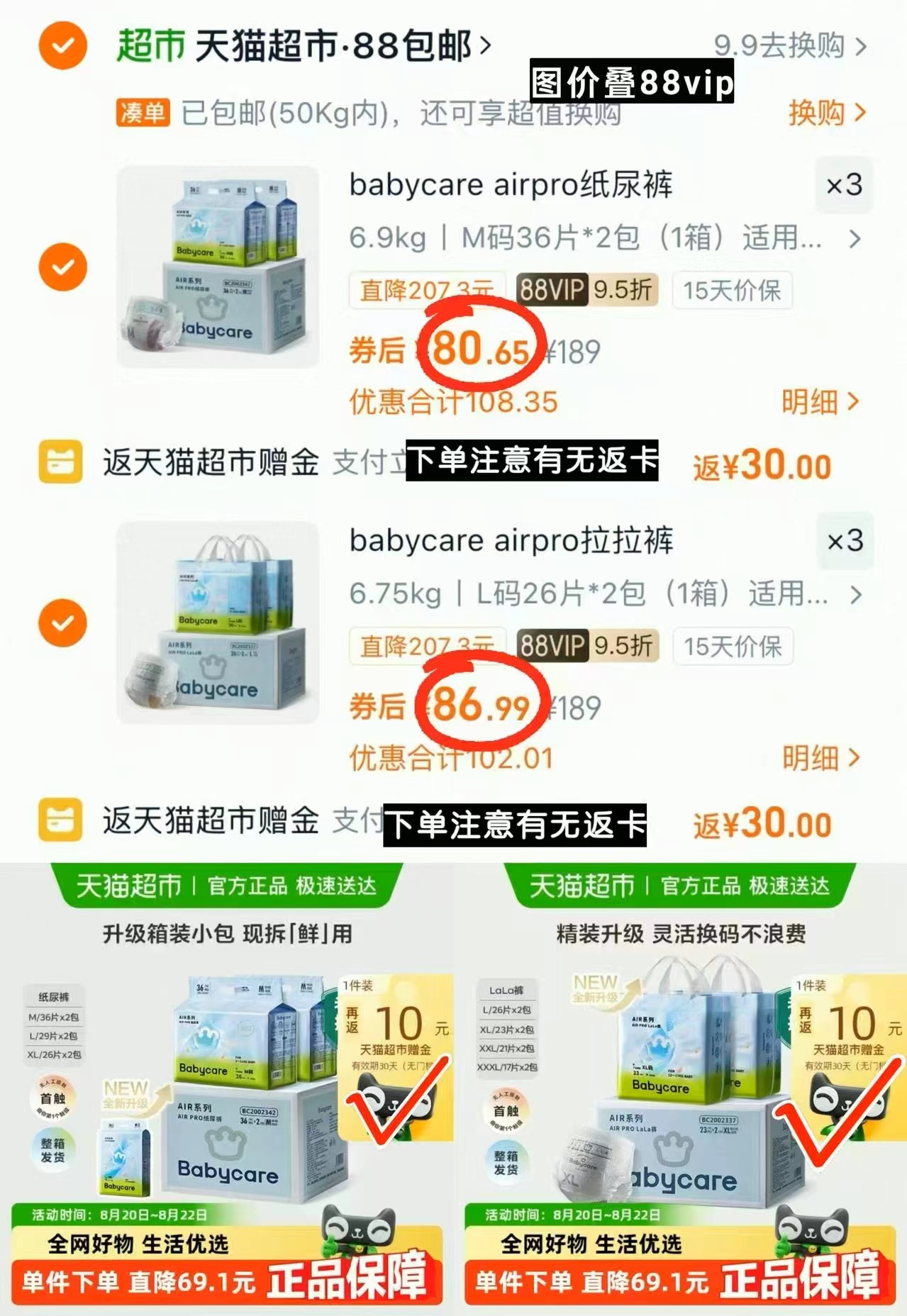Image resolution: width=907 pixels, height=1316 pixels.
Task: Click the 15天价保 badge on the 拉拉裤 item
Action: [732, 647]
